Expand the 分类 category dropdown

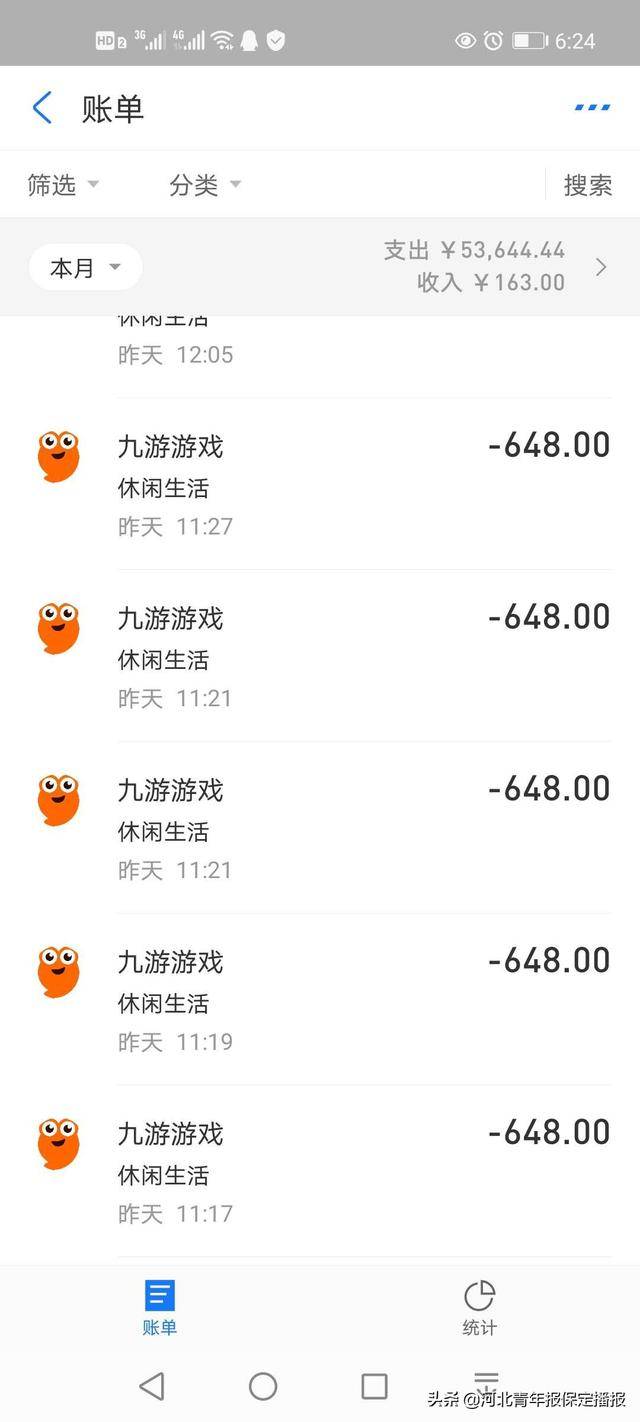pyautogui.click(x=205, y=185)
